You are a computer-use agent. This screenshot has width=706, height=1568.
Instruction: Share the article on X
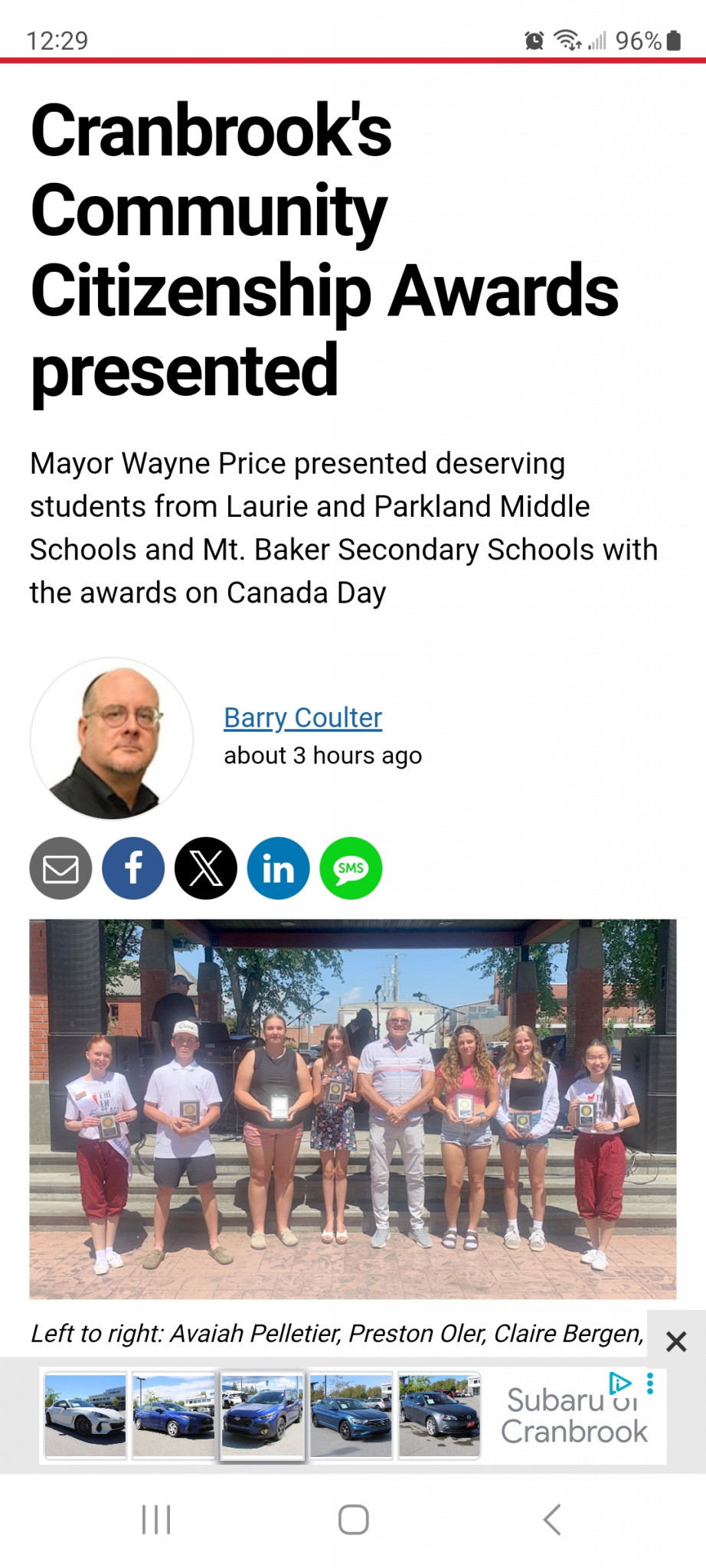pos(206,868)
